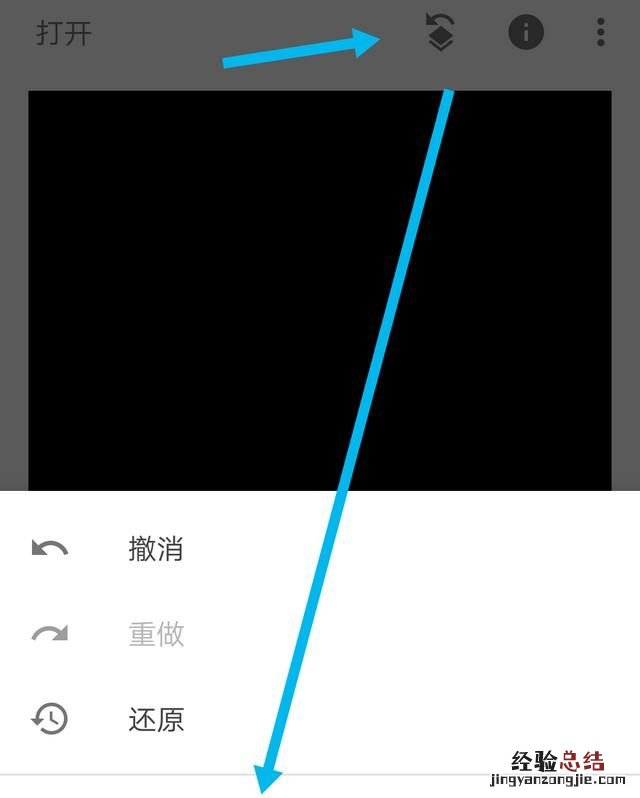Open the image info icon
Viewport: 640px width, 798px height.
(x=526, y=33)
